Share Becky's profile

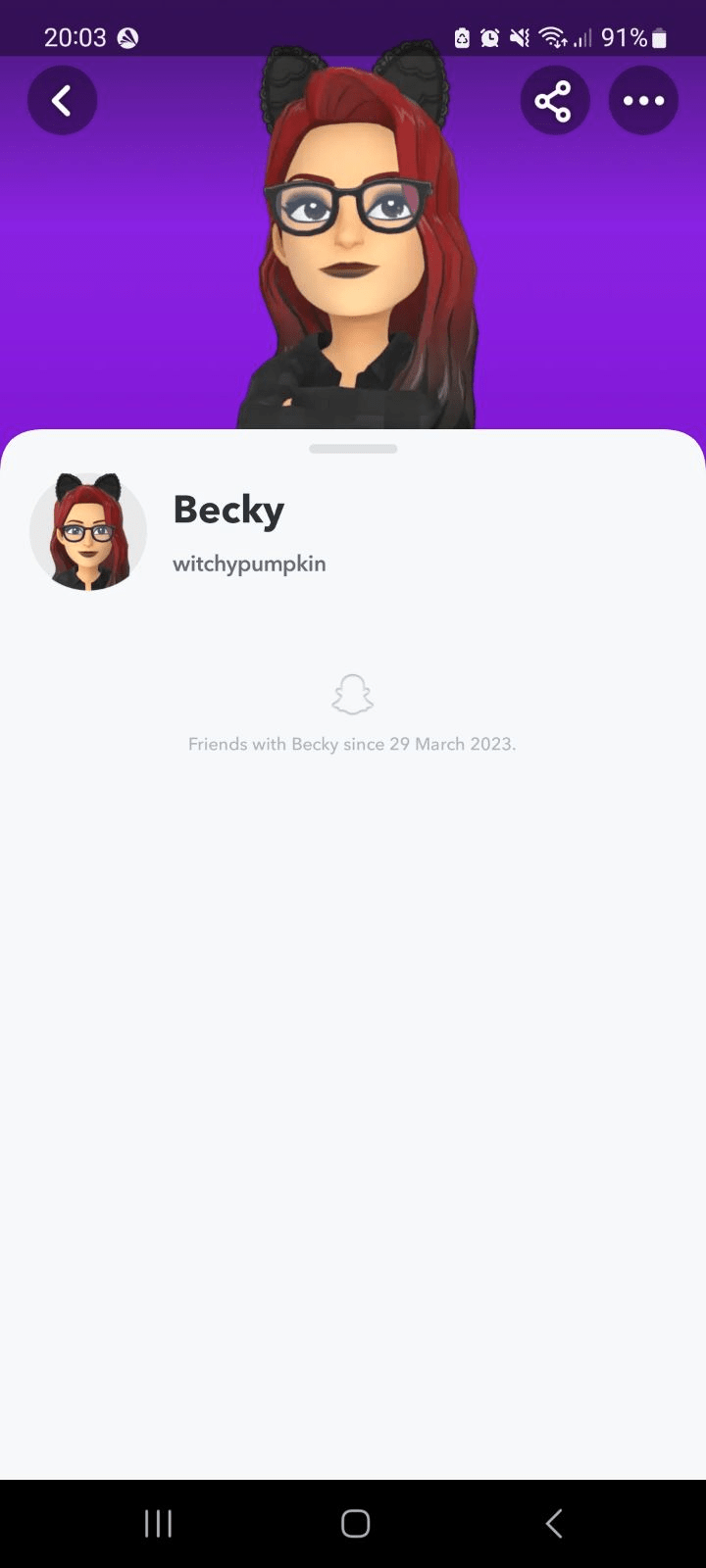point(554,100)
